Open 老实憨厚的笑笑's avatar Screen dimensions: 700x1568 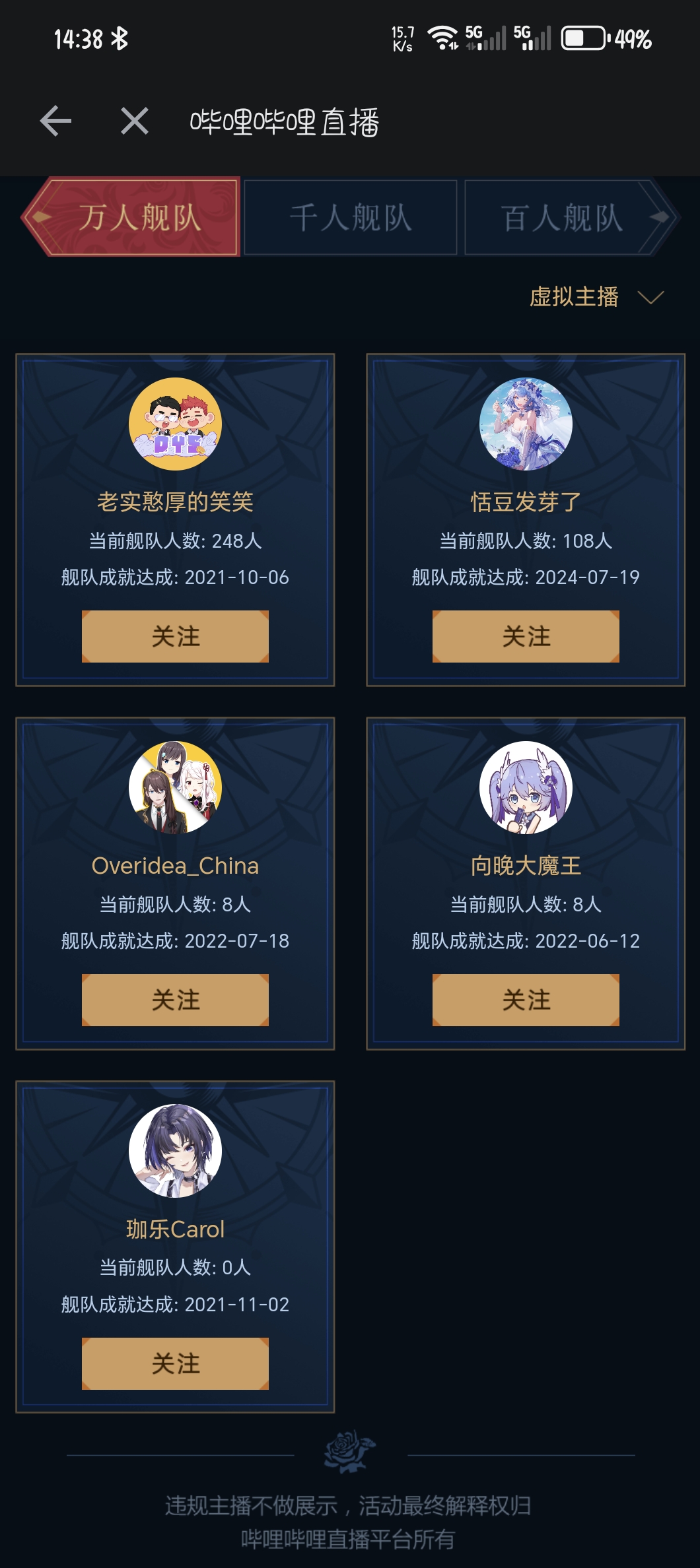coord(175,424)
